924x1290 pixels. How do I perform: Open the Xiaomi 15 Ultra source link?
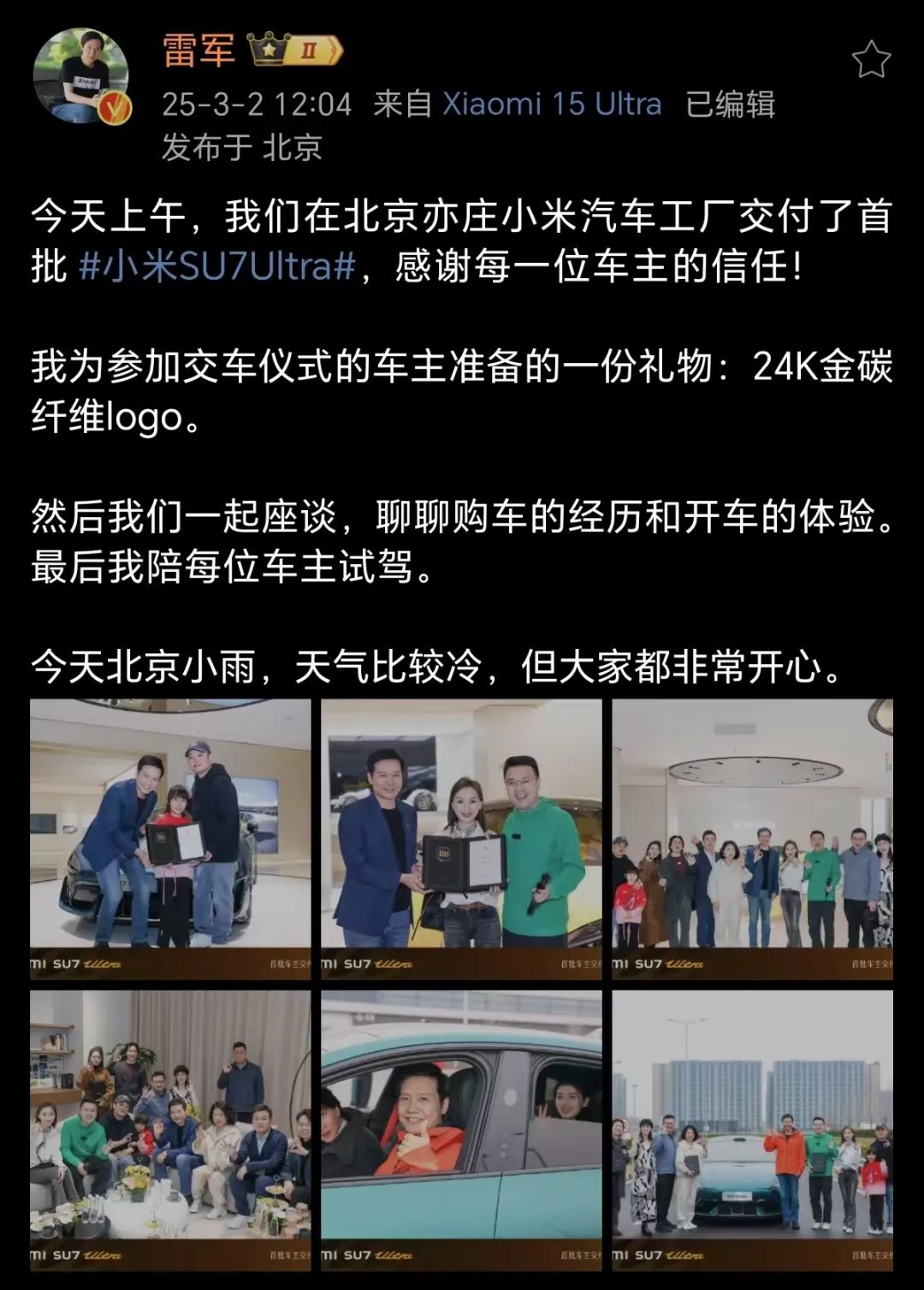coord(552,104)
